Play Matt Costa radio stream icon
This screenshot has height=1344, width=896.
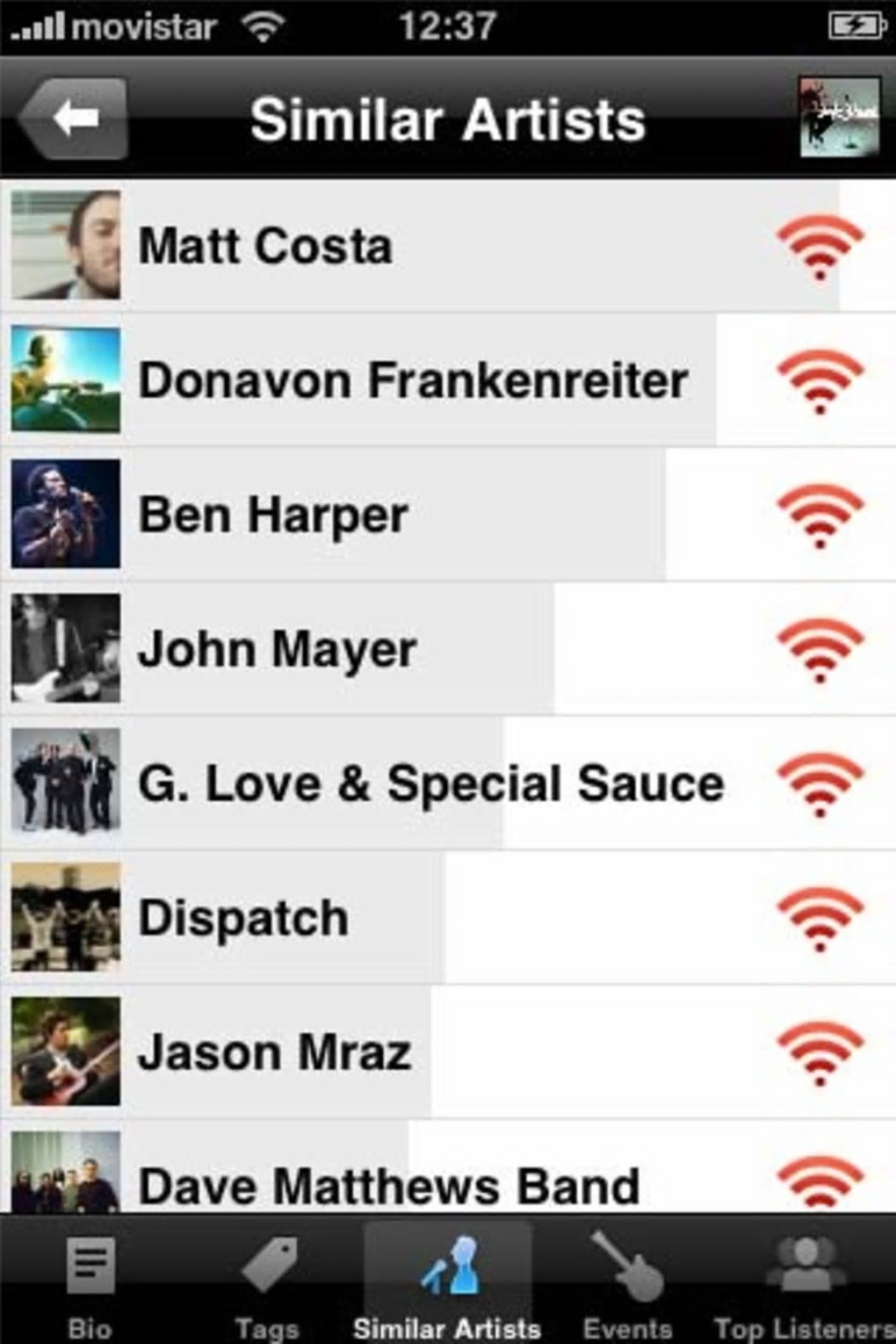coord(820,247)
